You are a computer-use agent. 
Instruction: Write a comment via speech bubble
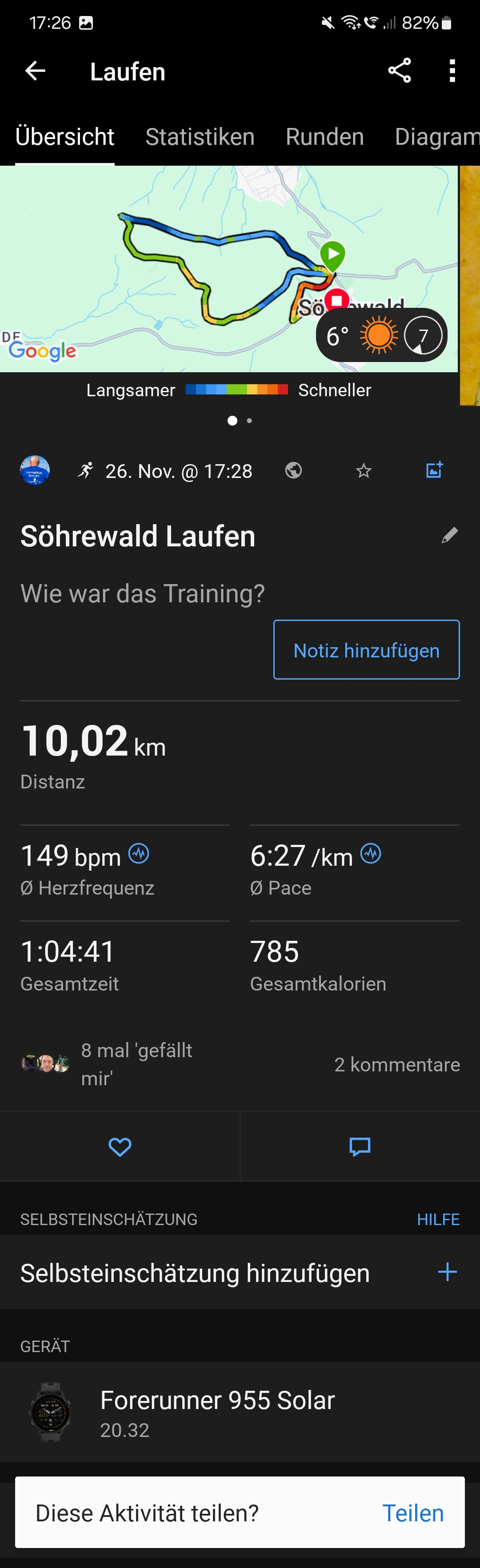tap(360, 1147)
